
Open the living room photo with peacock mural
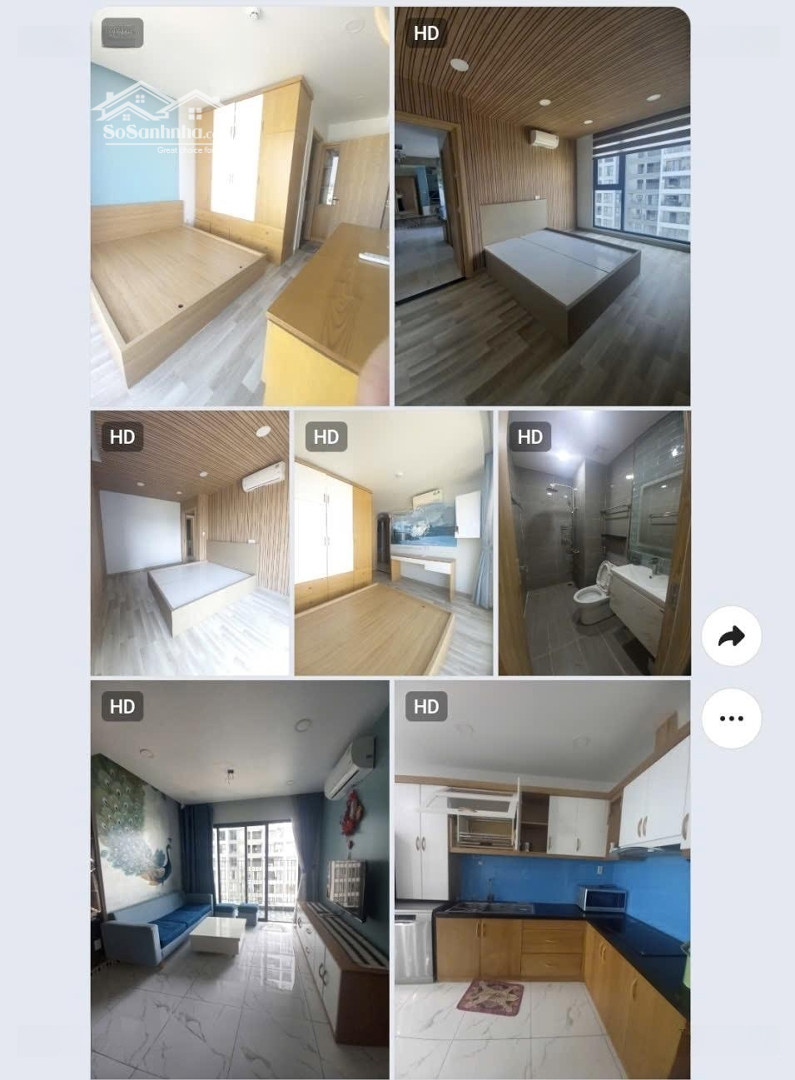tap(240, 880)
